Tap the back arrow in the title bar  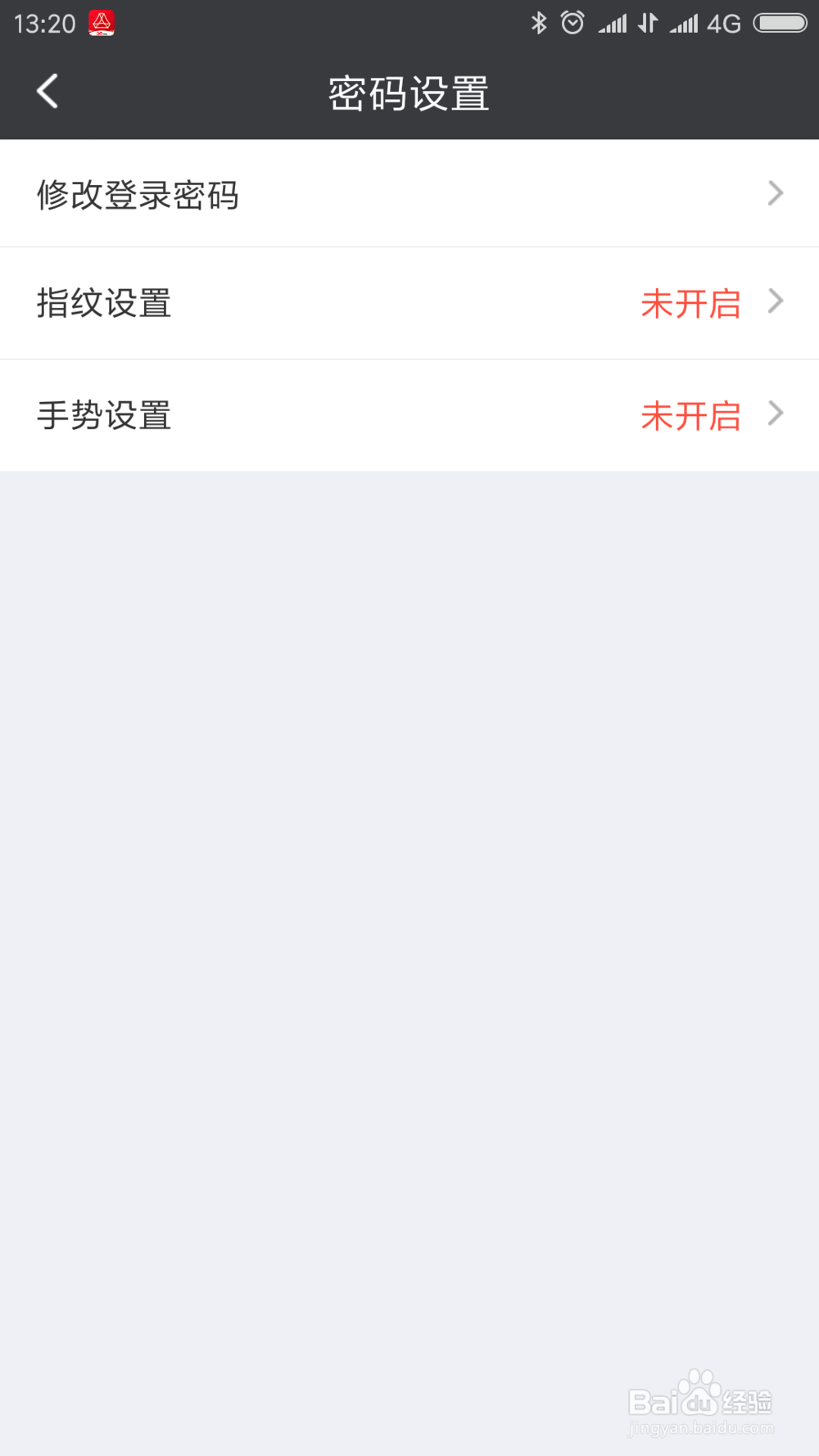tap(47, 91)
